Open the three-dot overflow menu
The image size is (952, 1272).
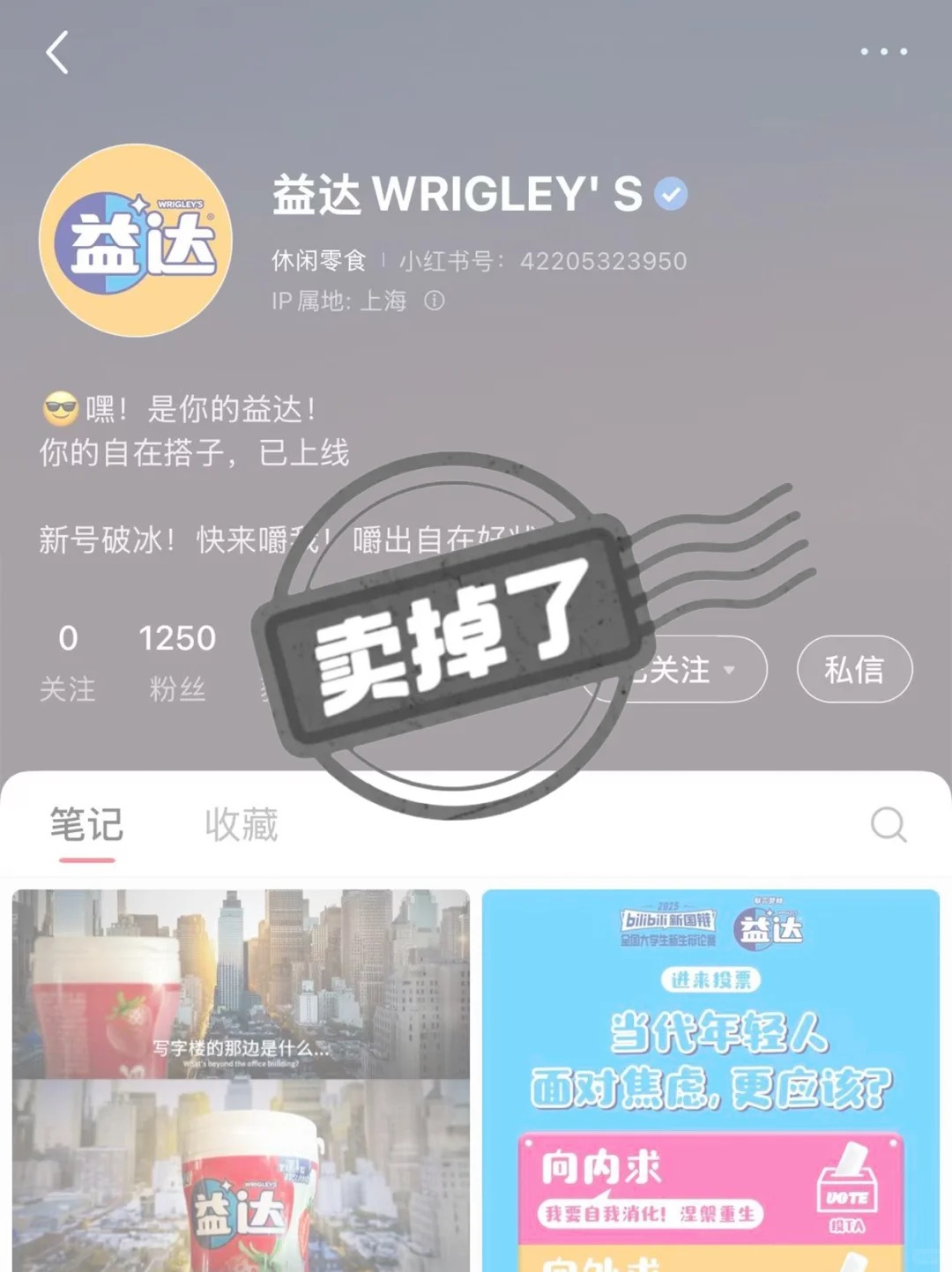[883, 52]
